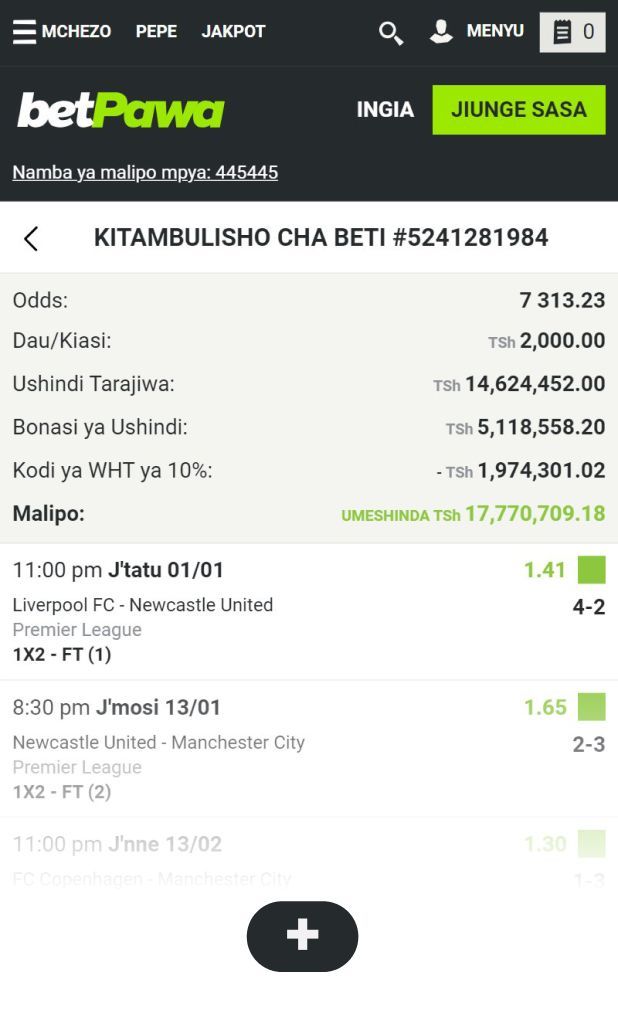Image resolution: width=618 pixels, height=1030 pixels.
Task: Go back from bet details
Action: click(31, 238)
